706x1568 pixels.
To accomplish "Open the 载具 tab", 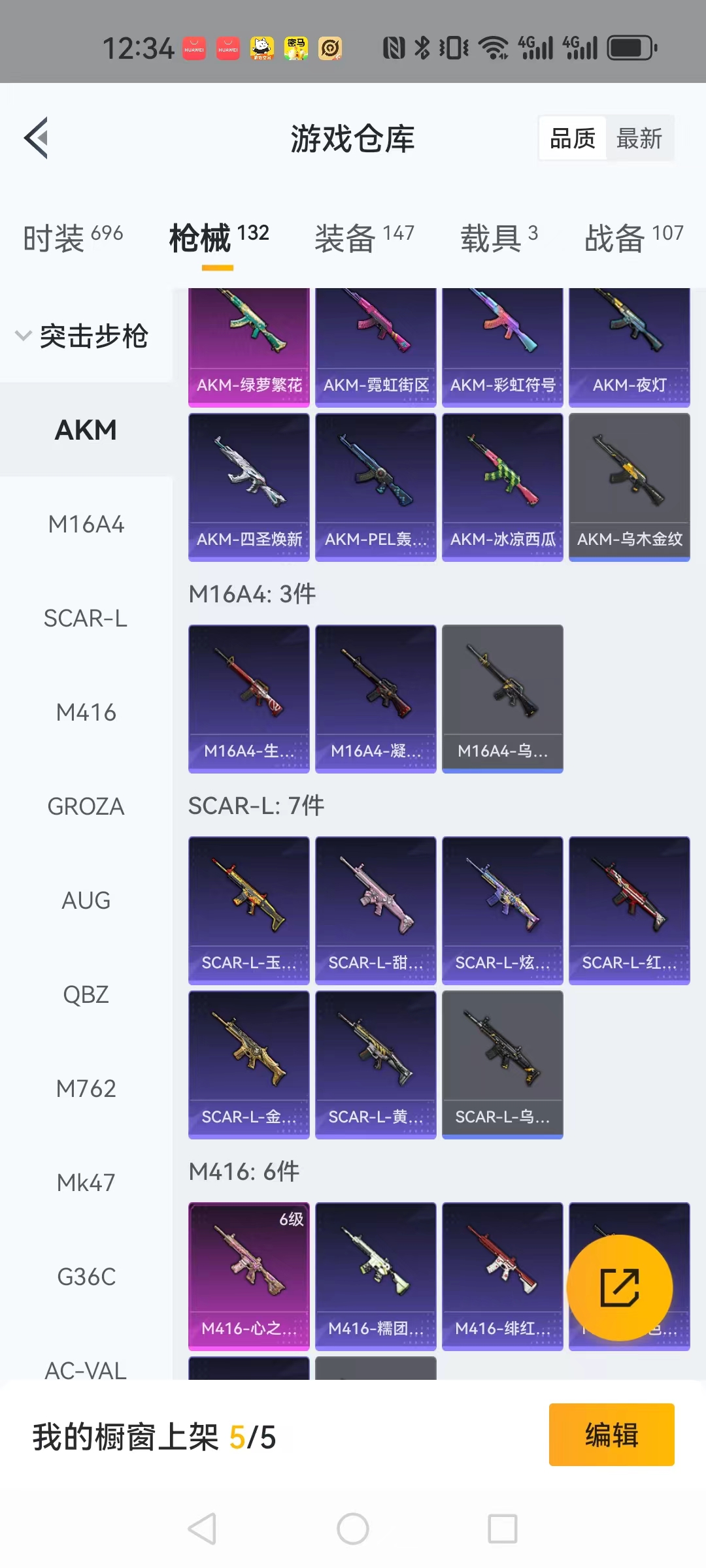I will (x=499, y=238).
